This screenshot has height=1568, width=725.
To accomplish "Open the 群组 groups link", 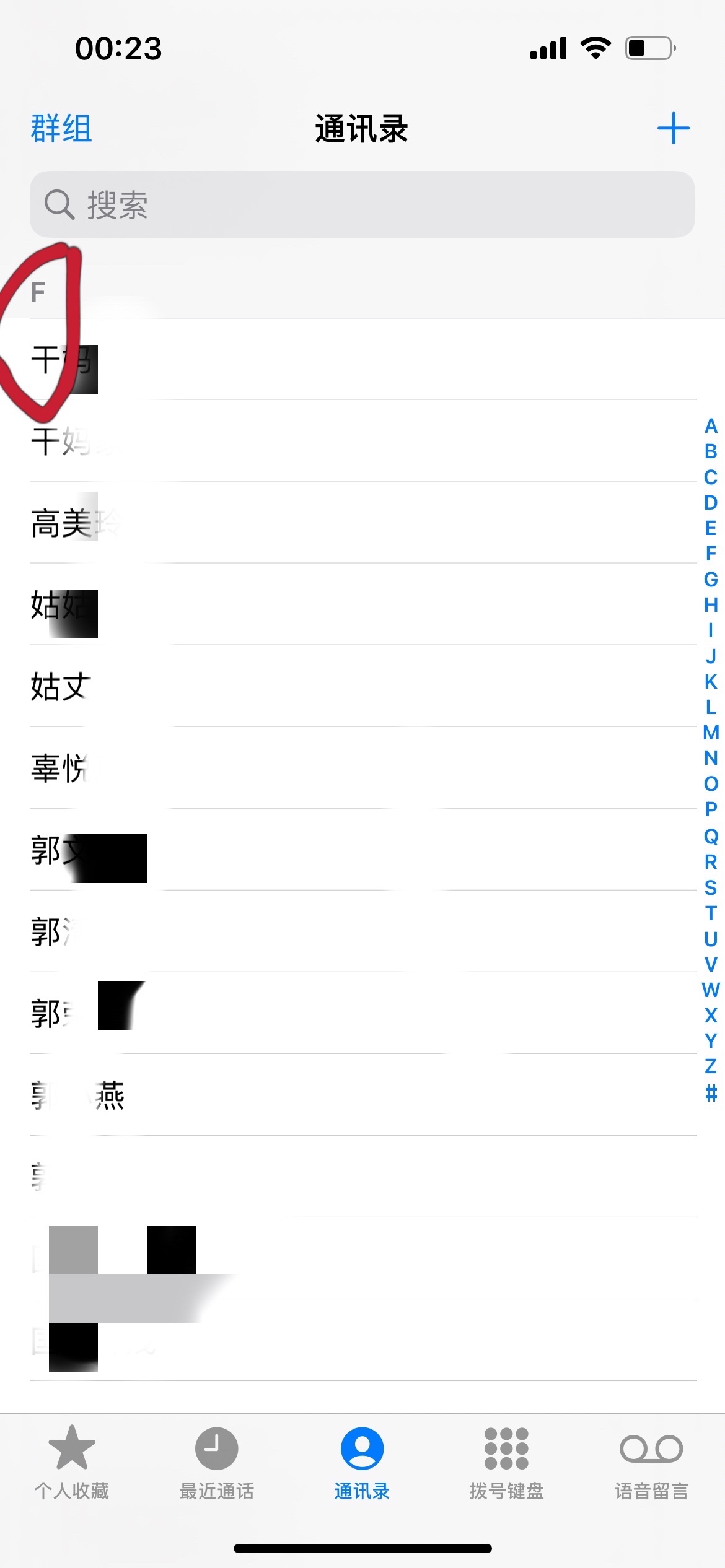I will (x=61, y=129).
